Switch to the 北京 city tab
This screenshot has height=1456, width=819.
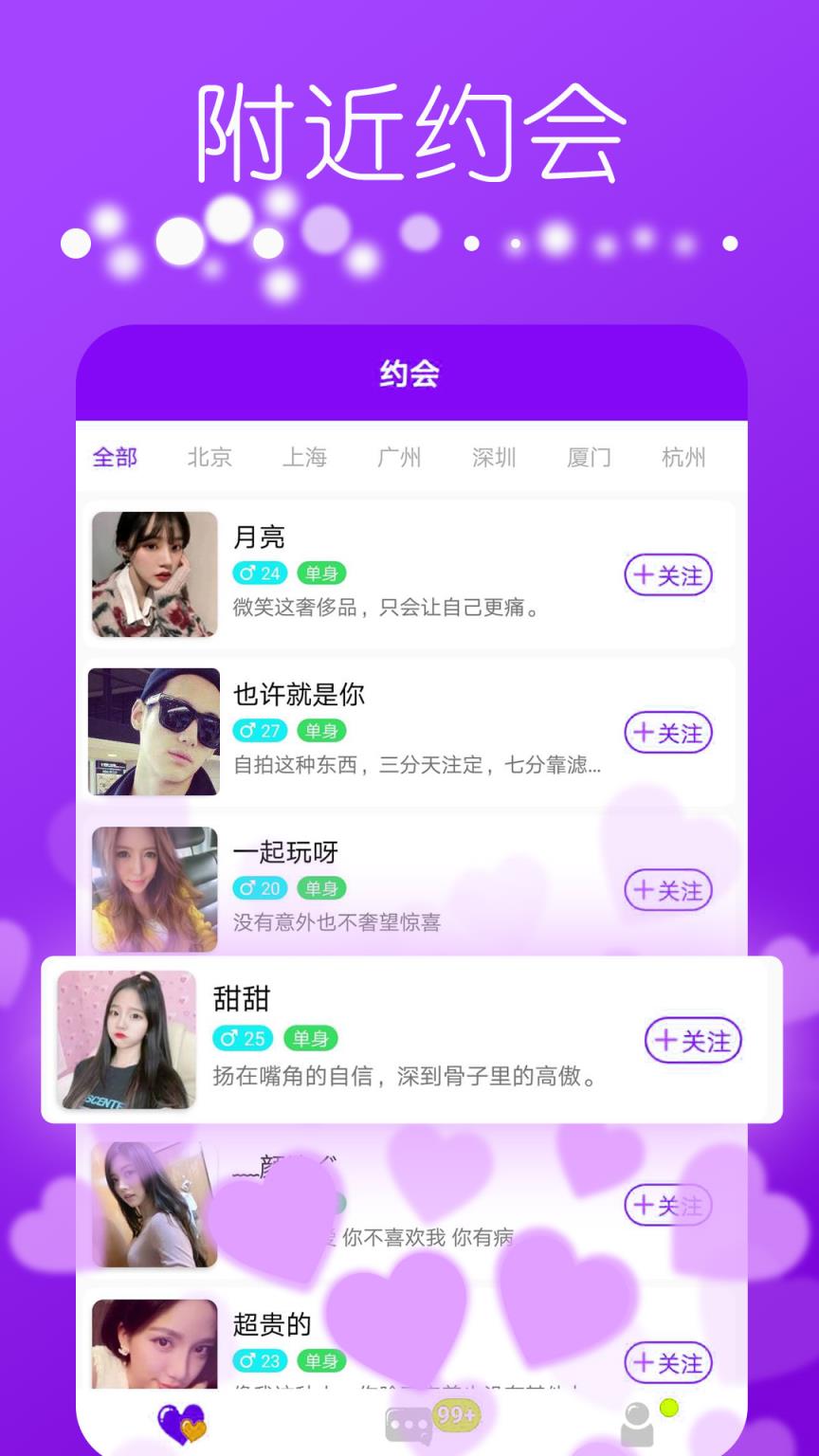click(209, 457)
